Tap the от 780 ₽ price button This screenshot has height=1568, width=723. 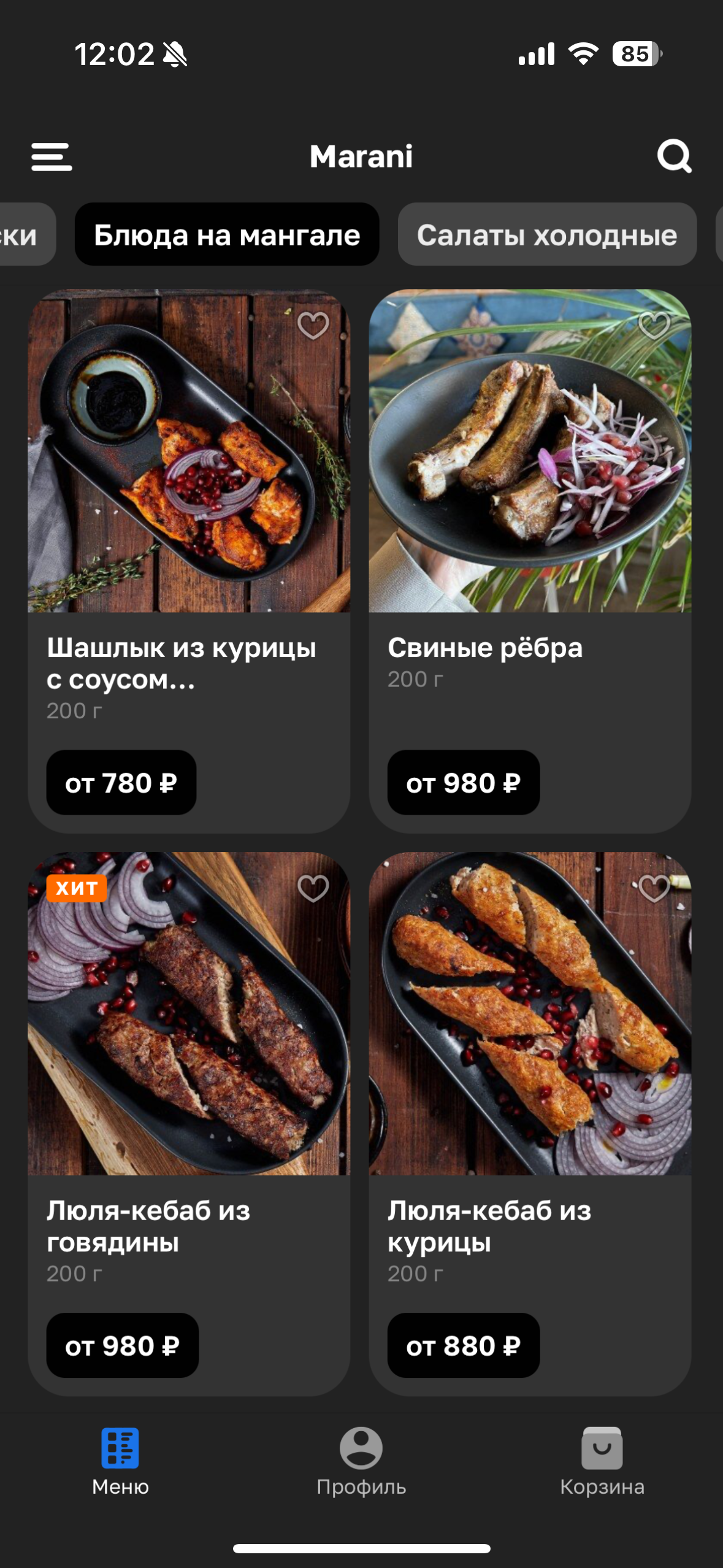121,783
